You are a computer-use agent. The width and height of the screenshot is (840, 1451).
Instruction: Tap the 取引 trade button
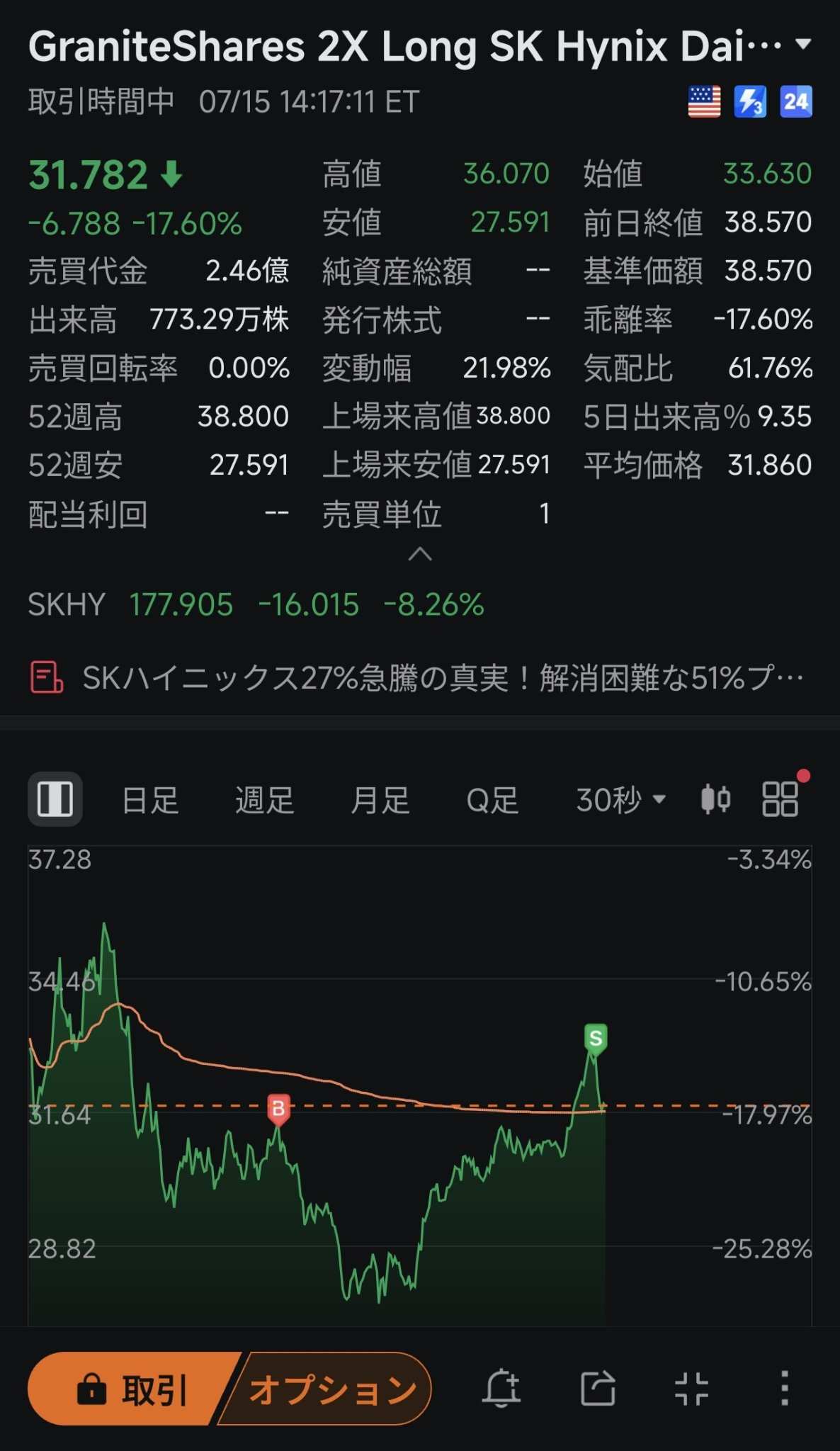click(x=131, y=1389)
